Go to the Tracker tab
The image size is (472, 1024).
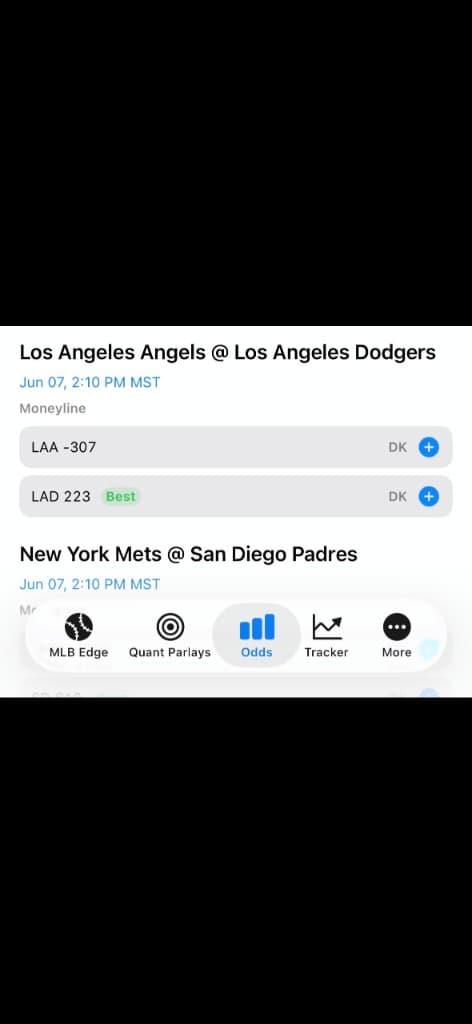pyautogui.click(x=326, y=636)
